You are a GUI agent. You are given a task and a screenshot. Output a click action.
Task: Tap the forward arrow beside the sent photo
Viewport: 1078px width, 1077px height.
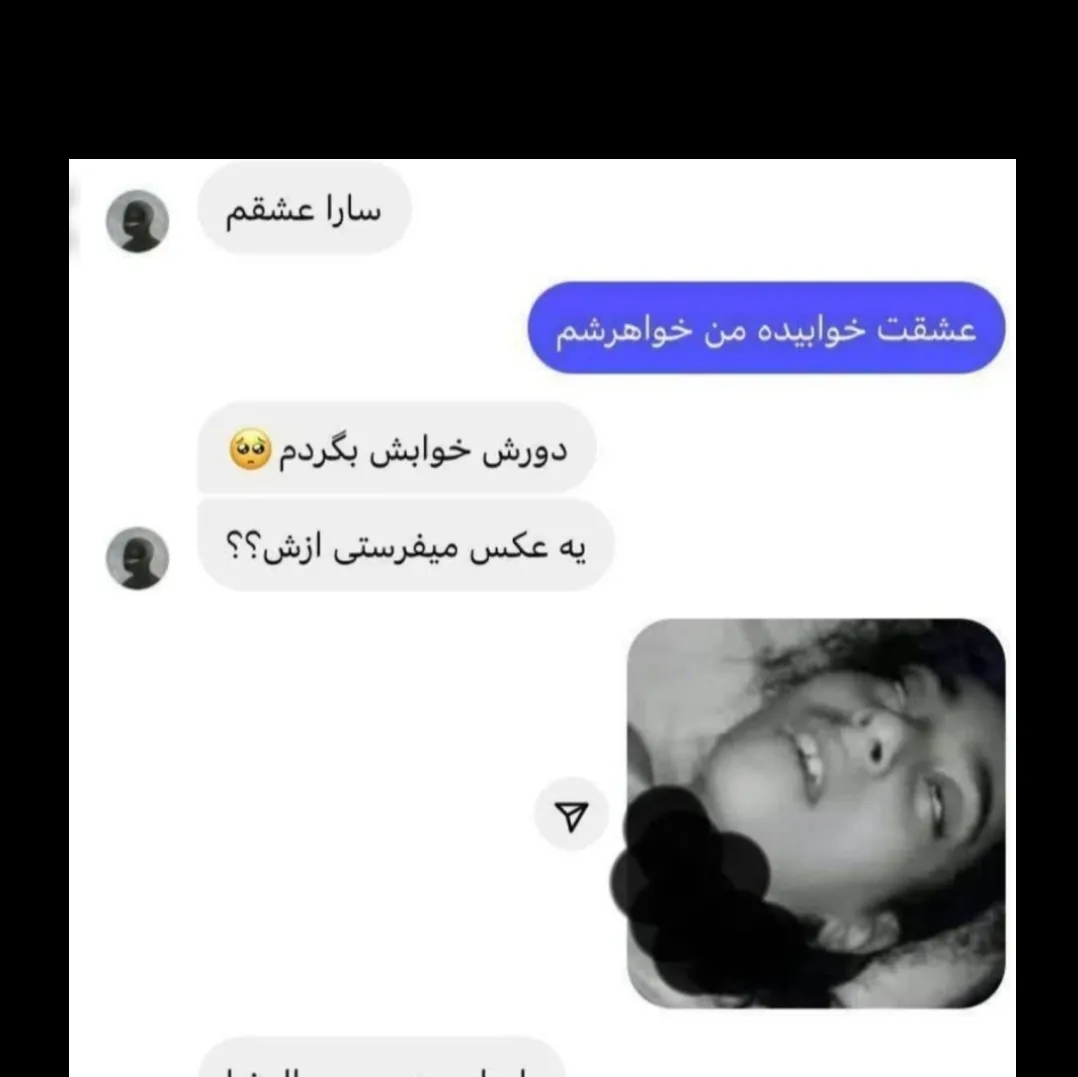click(571, 814)
